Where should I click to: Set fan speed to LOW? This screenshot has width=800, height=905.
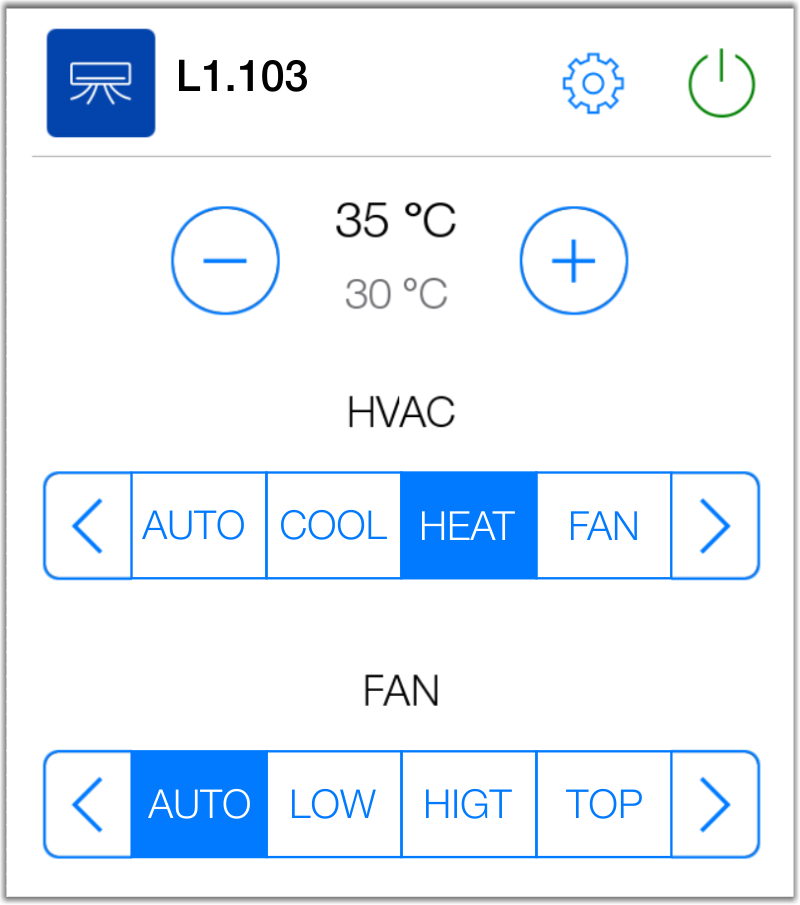pyautogui.click(x=333, y=804)
